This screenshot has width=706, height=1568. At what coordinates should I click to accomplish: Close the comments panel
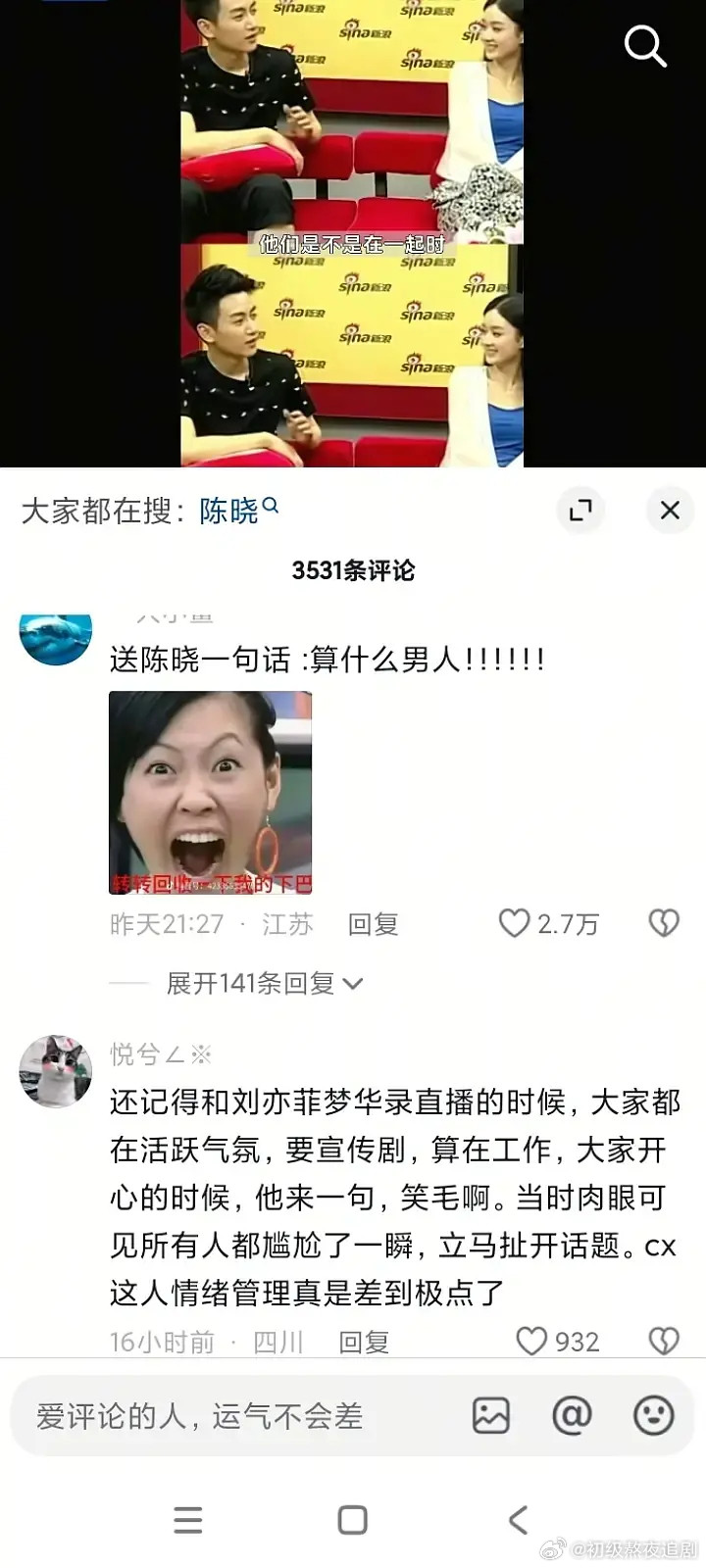click(669, 511)
